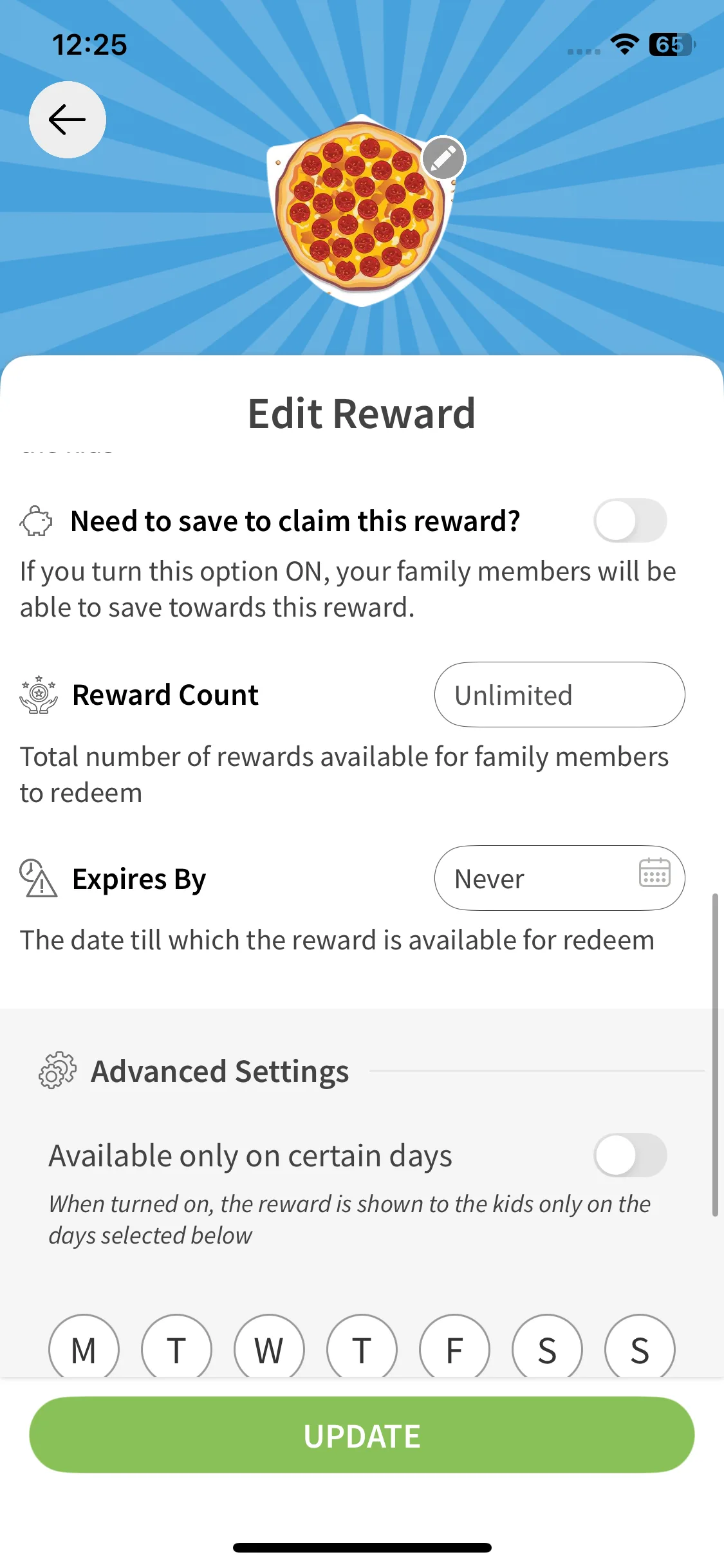Go back using the arrow button

(x=68, y=120)
